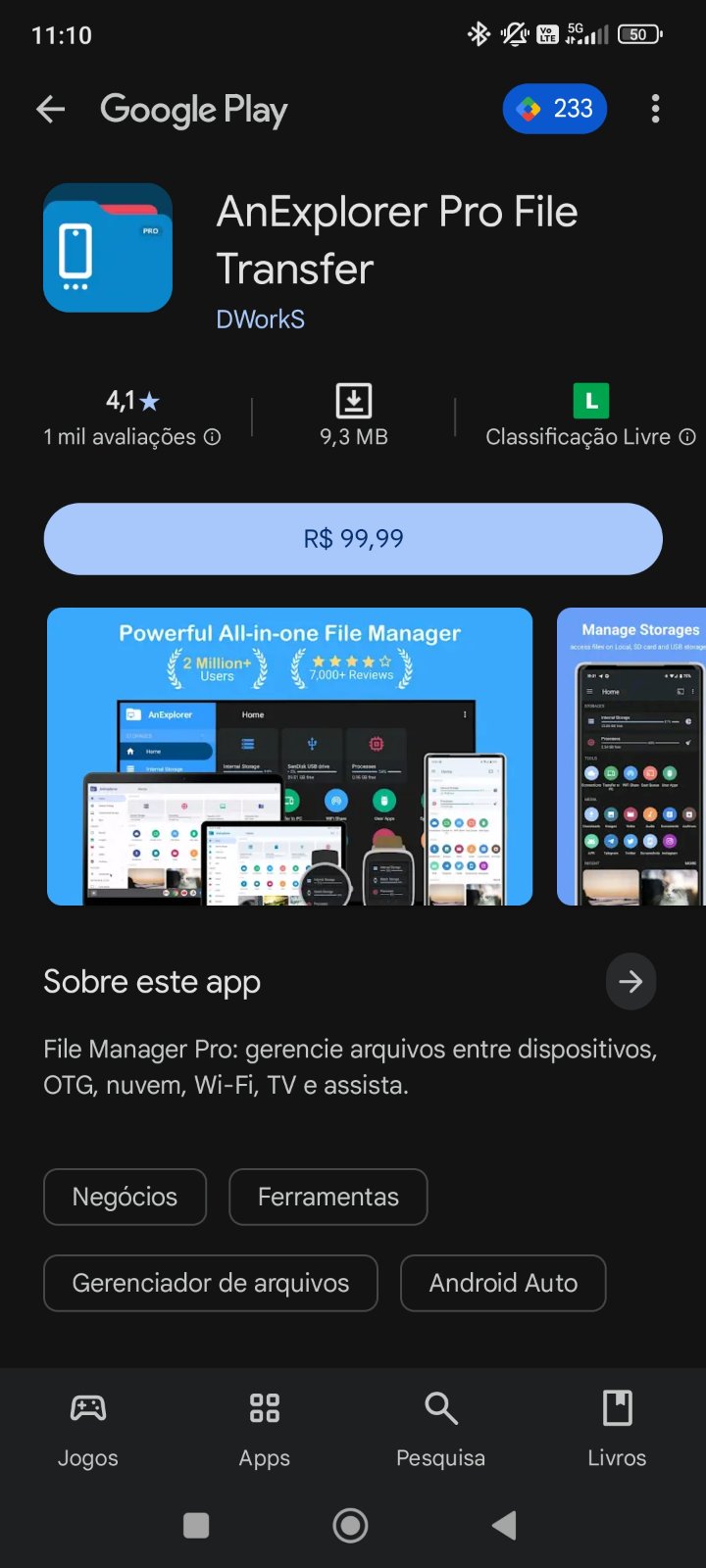This screenshot has width=706, height=1568.
Task: Open the DWorkS developer page
Action: pos(260,319)
